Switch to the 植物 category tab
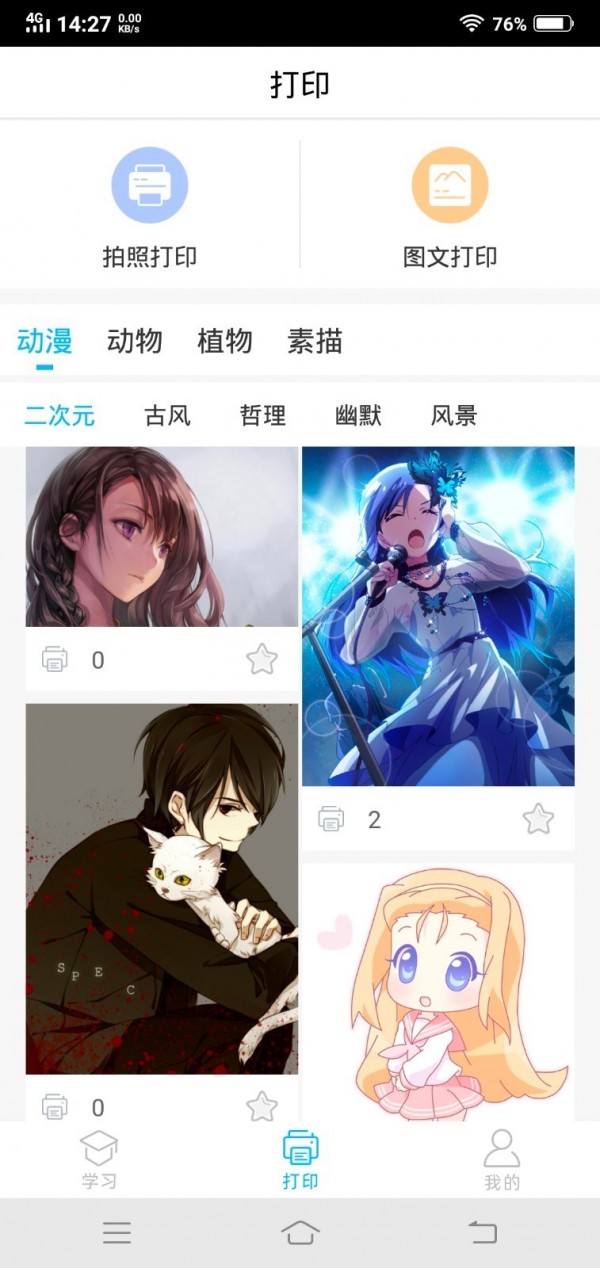Viewport: 600px width, 1268px height. [x=224, y=342]
